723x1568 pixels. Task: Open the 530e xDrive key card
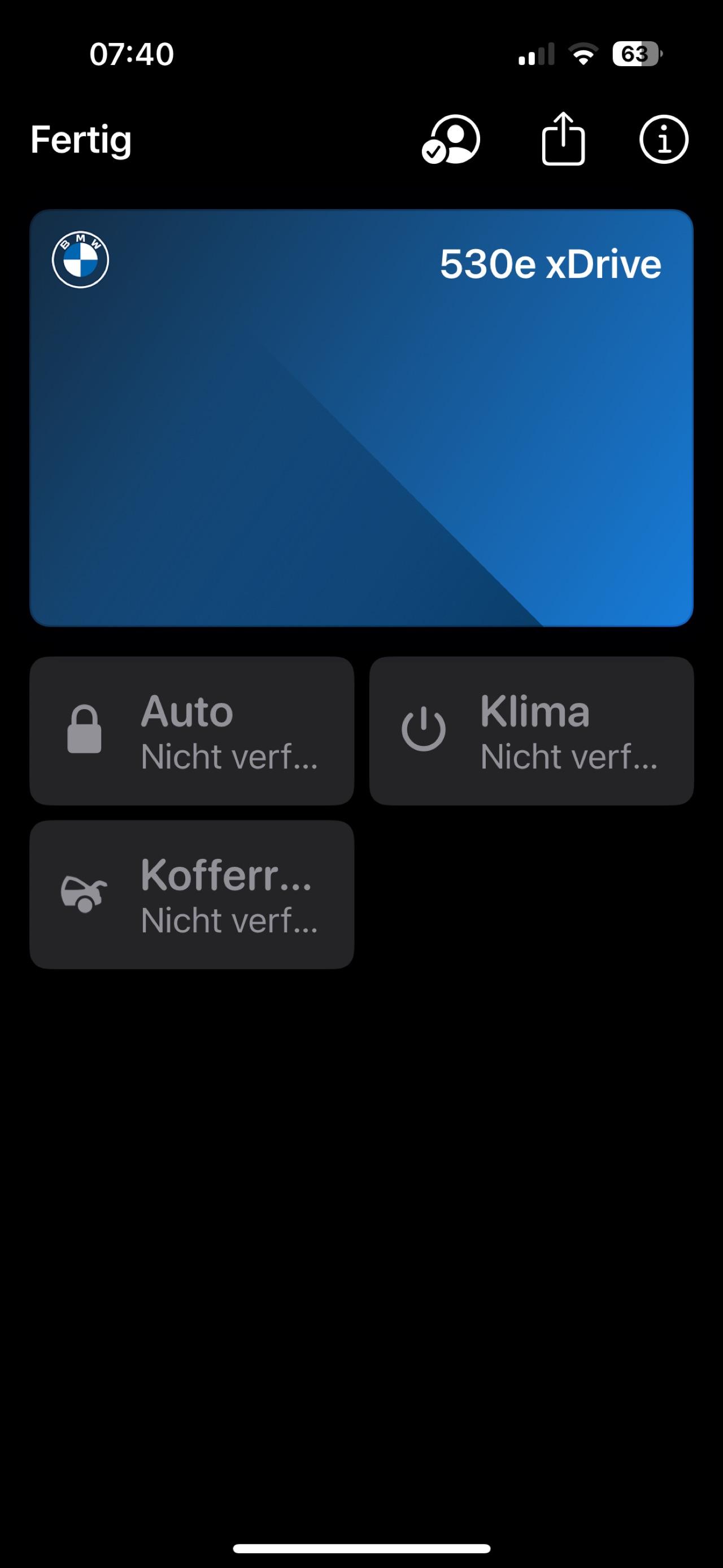(x=361, y=418)
